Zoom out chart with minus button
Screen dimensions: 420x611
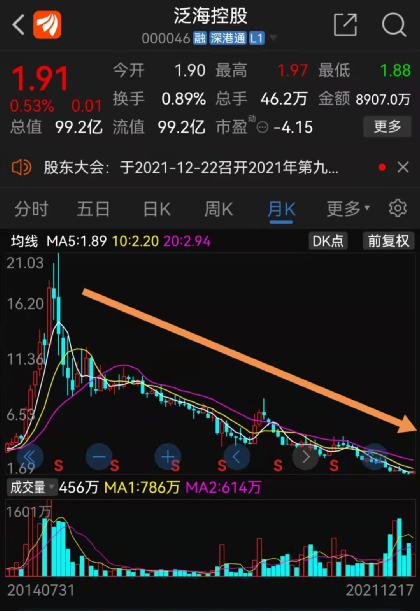point(99,457)
